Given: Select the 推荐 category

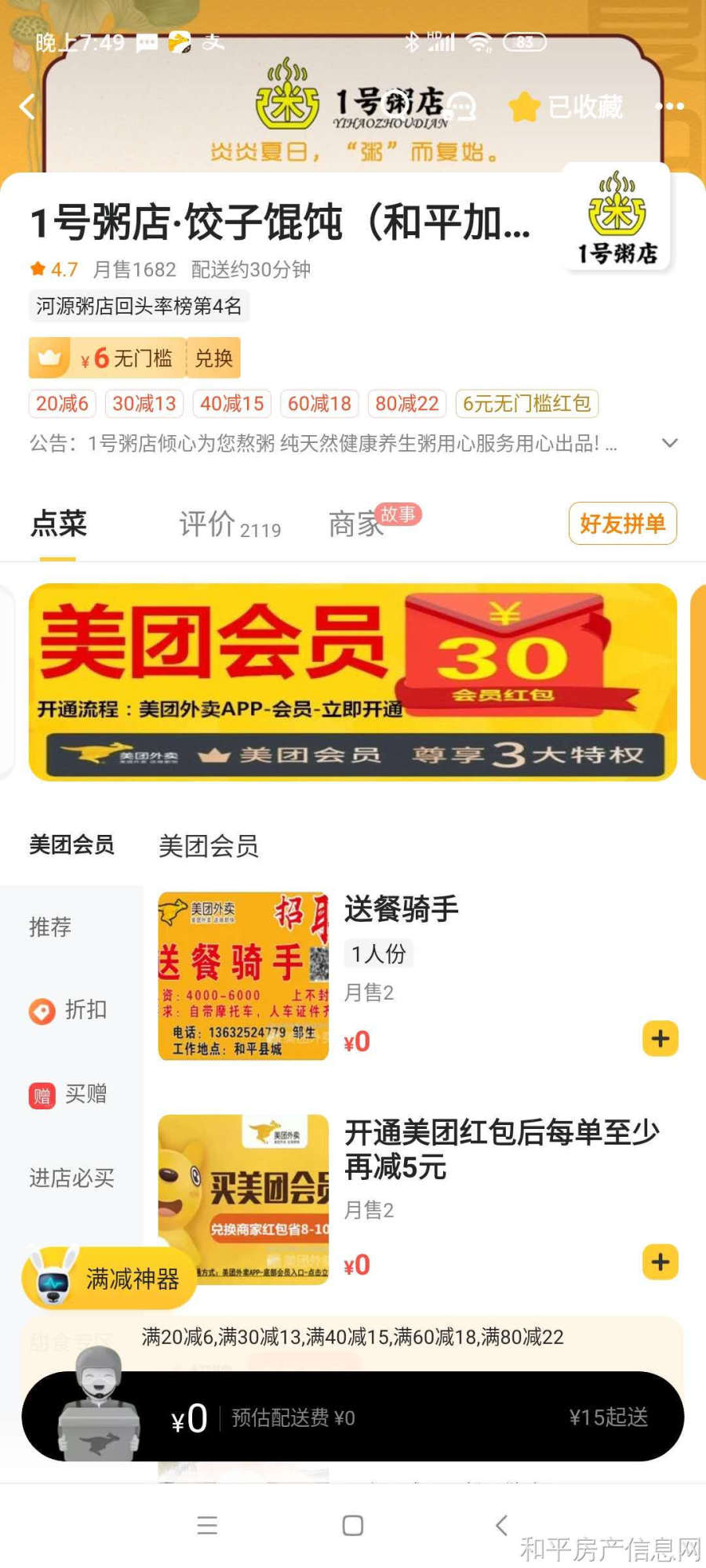Looking at the screenshot, I should [x=50, y=927].
